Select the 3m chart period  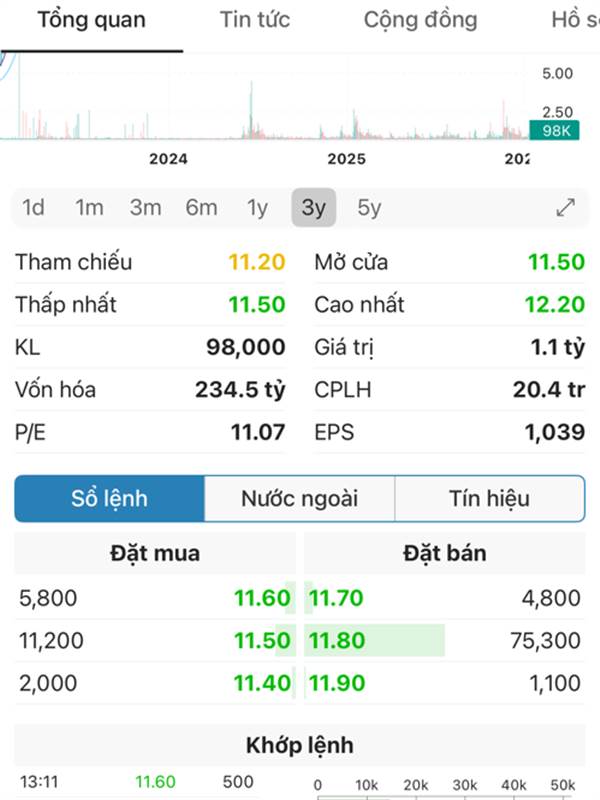[145, 208]
